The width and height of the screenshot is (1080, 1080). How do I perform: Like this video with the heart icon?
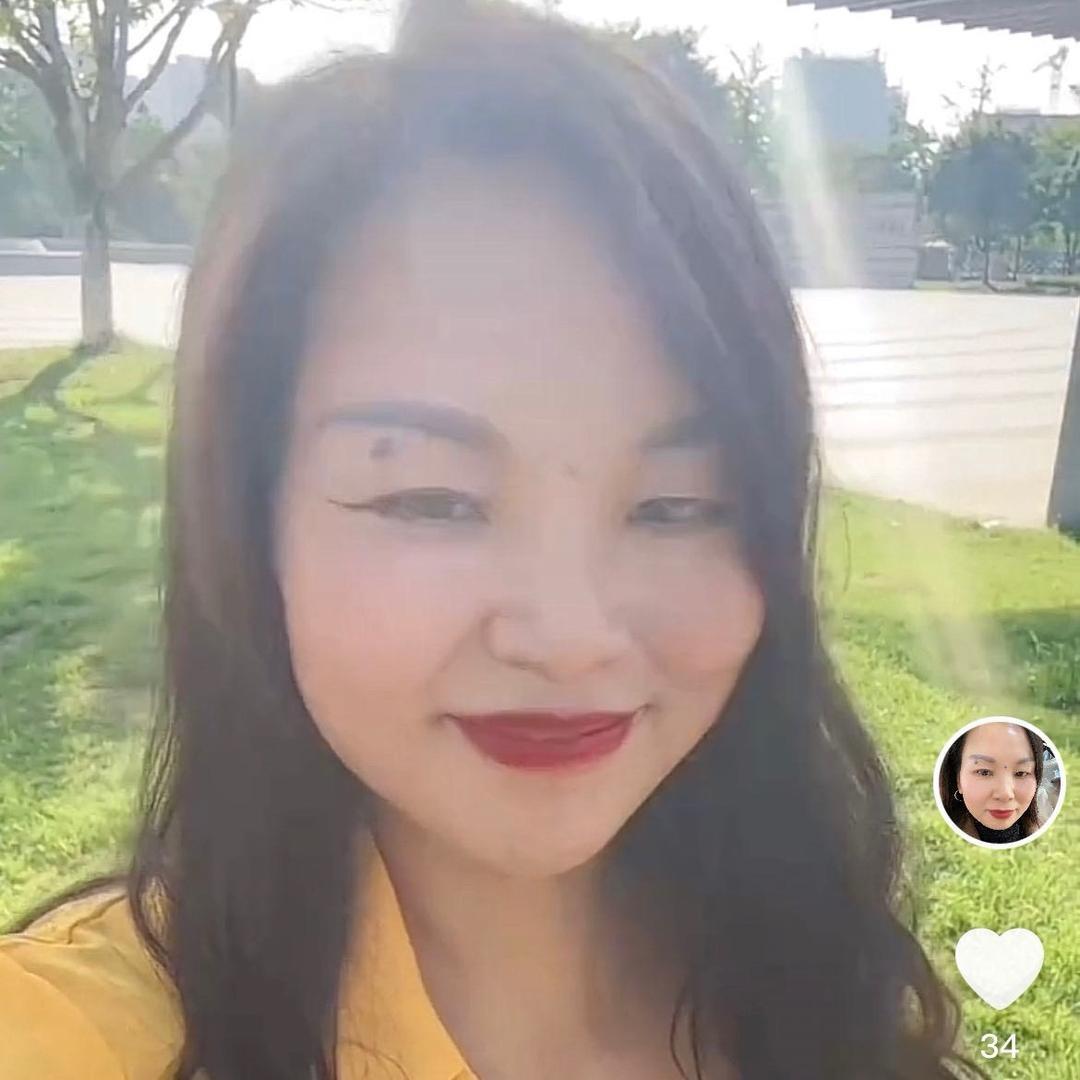point(999,966)
